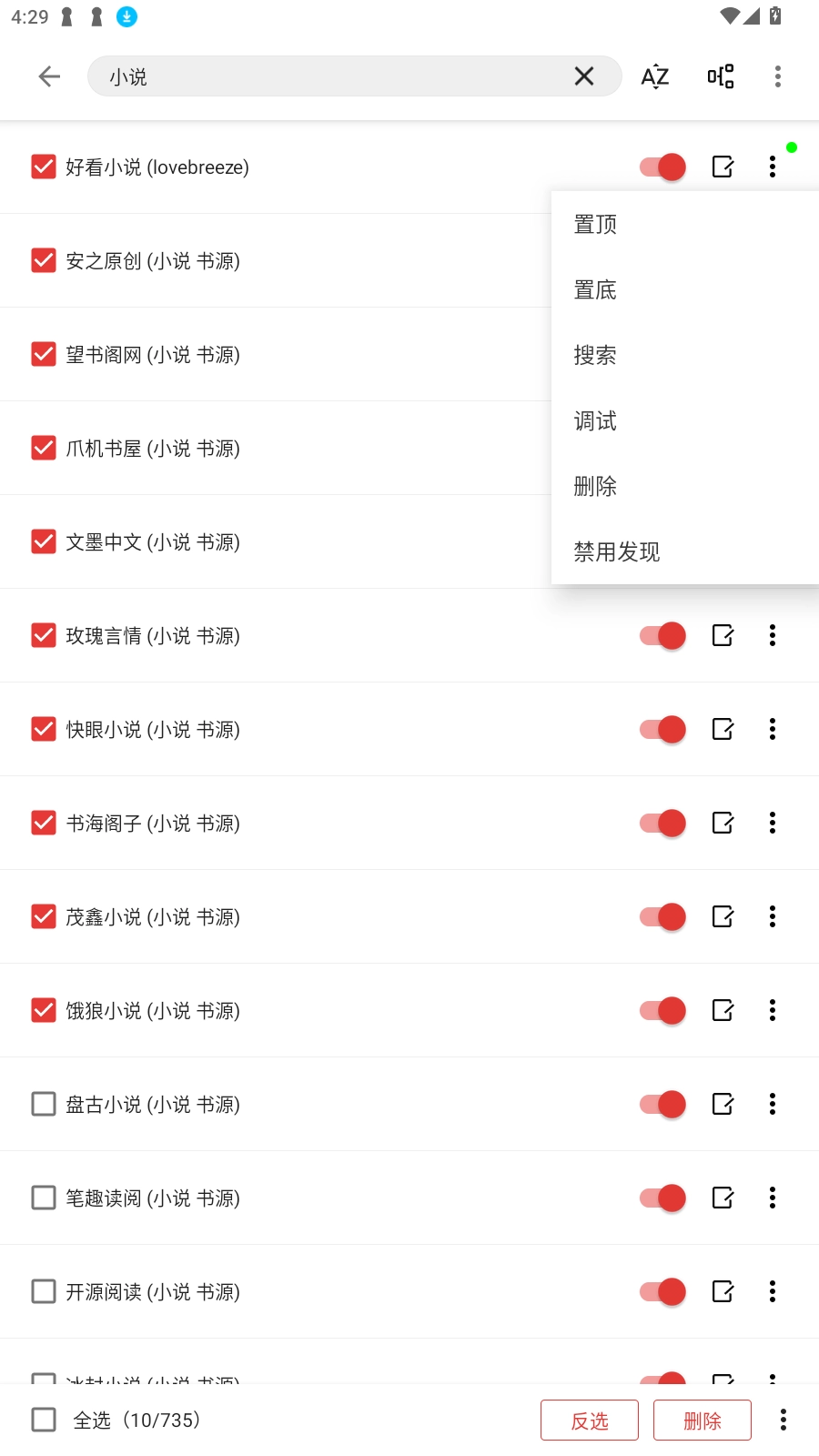The height and width of the screenshot is (1456, 819).
Task: Tap the bottom 删除 delete button
Action: point(703,1421)
